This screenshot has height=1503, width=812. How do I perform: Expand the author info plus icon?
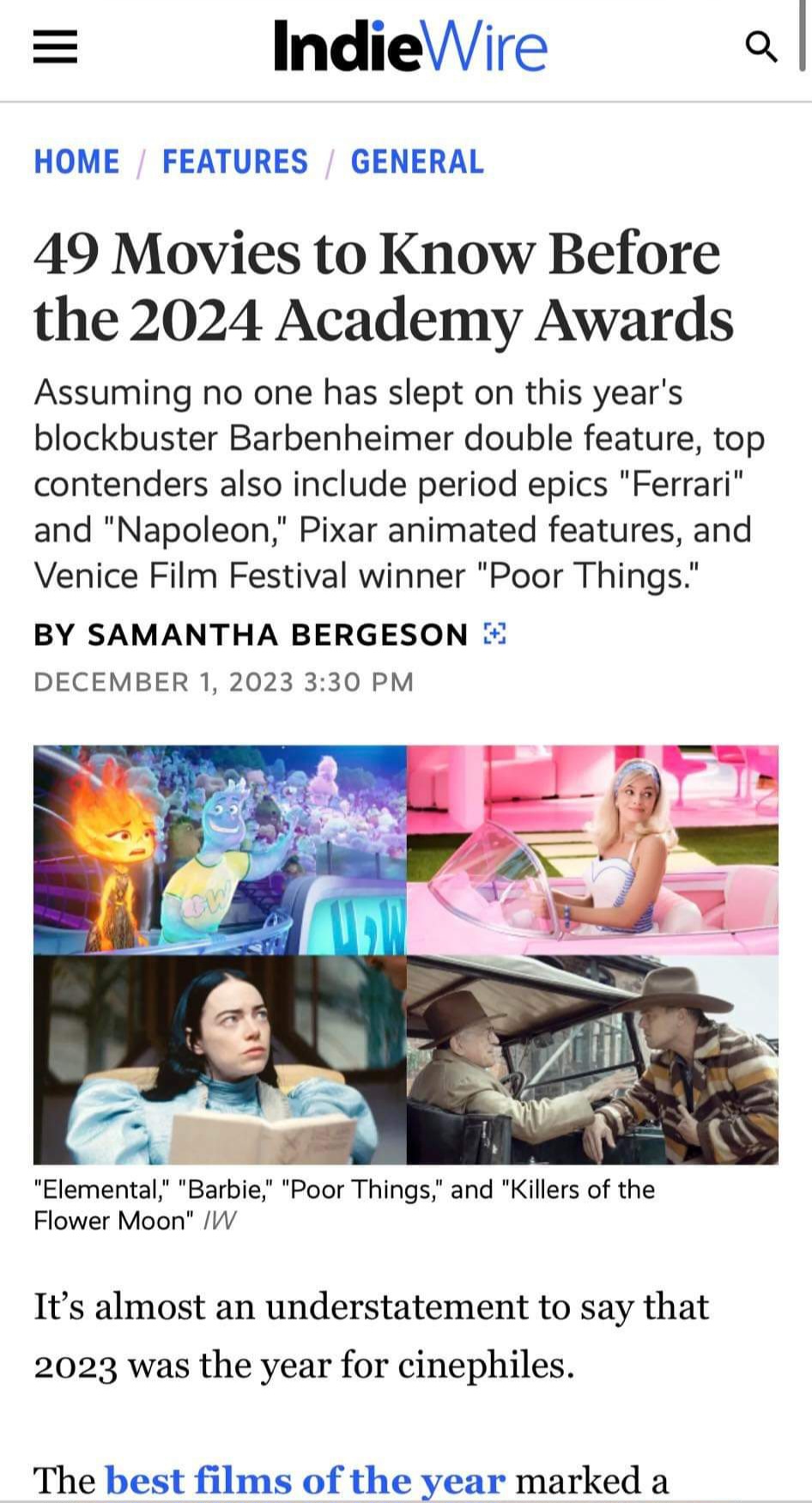pos(494,634)
